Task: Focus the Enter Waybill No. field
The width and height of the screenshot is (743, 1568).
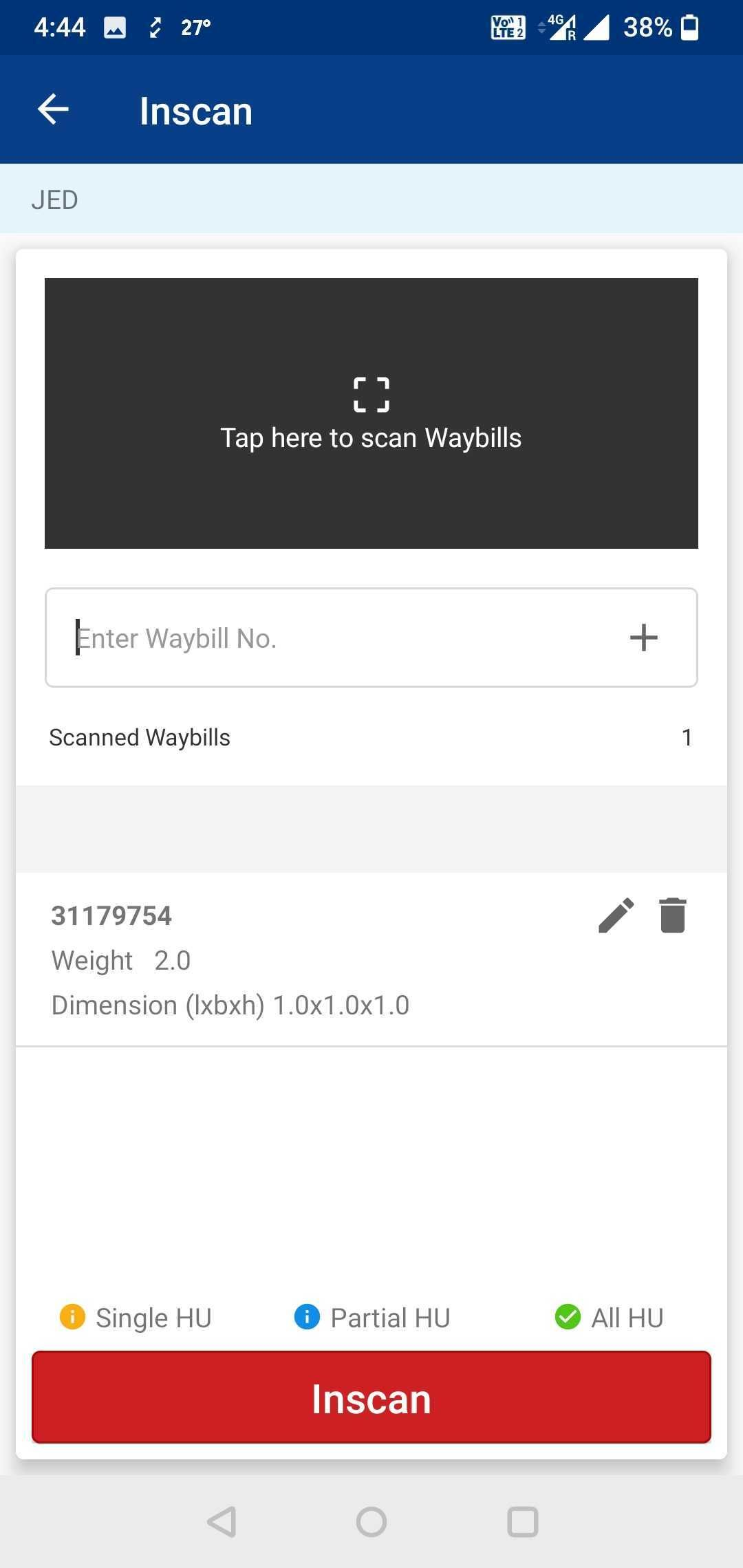Action: (x=330, y=638)
